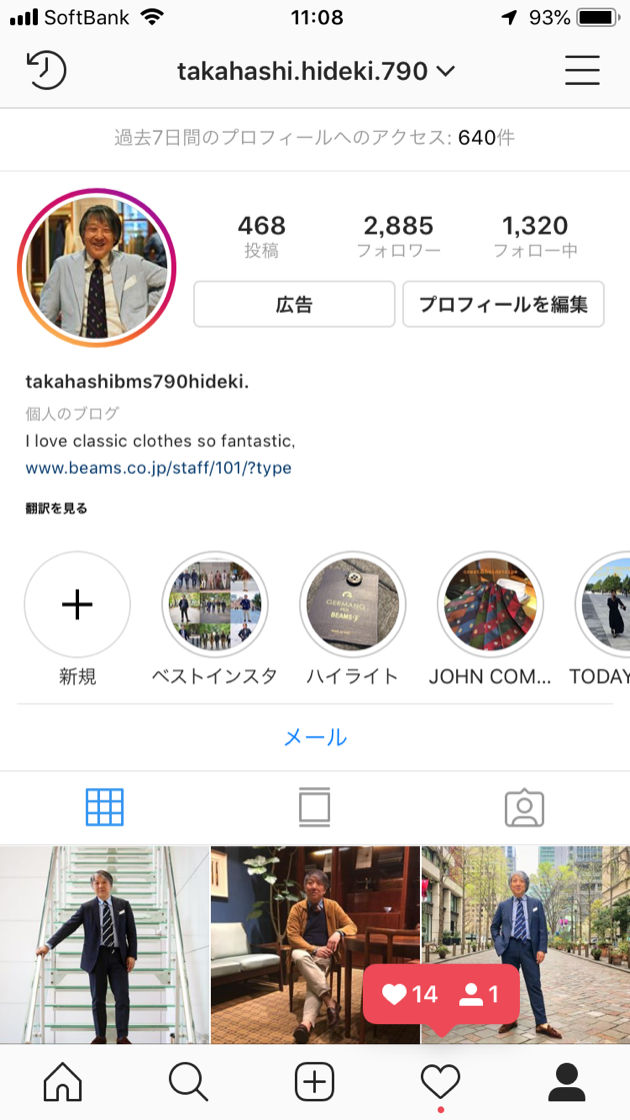
Task: Tap 翻訳を見る to see translation
Action: click(x=56, y=508)
